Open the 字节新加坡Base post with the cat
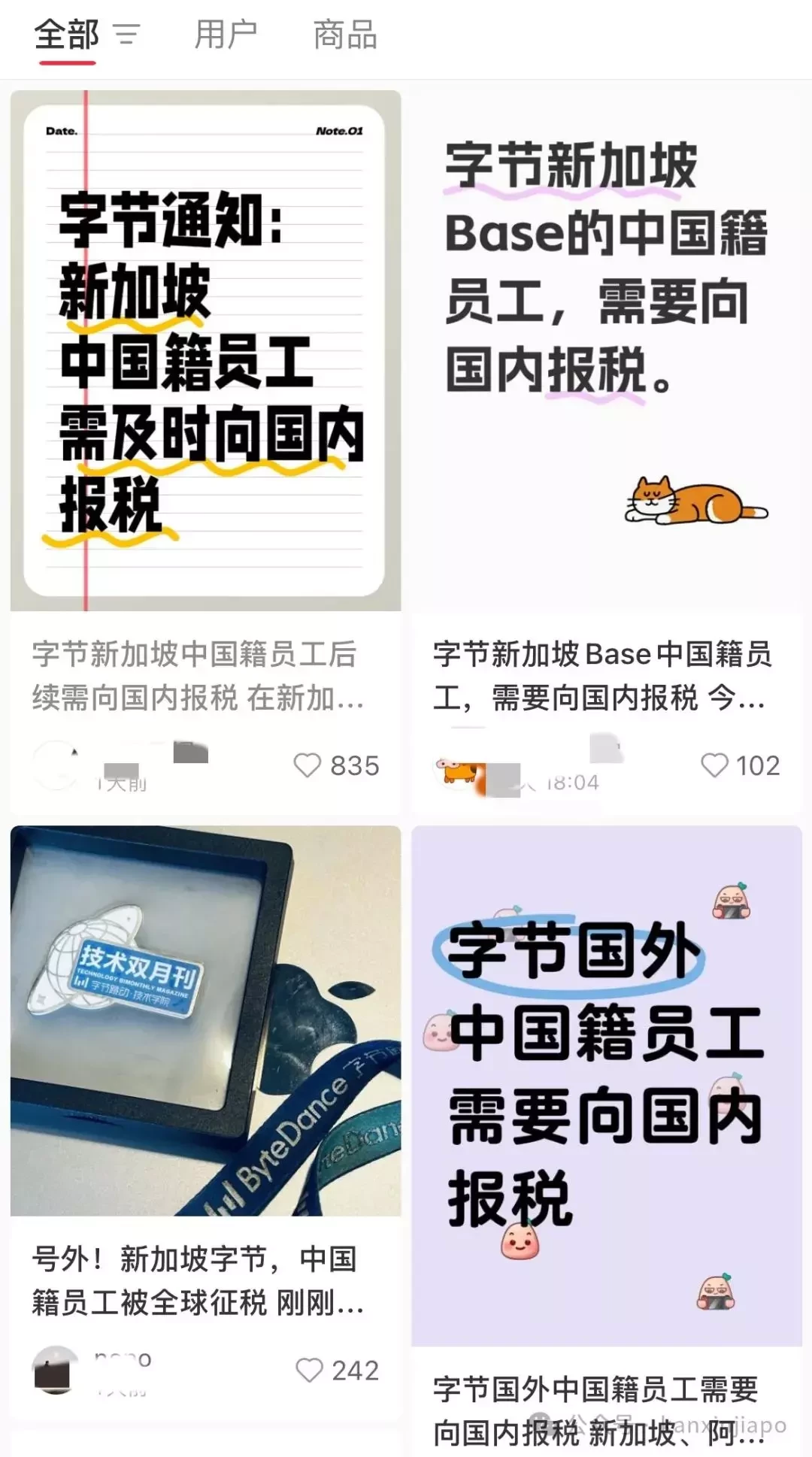Viewport: 812px width, 1457px height. (x=606, y=350)
